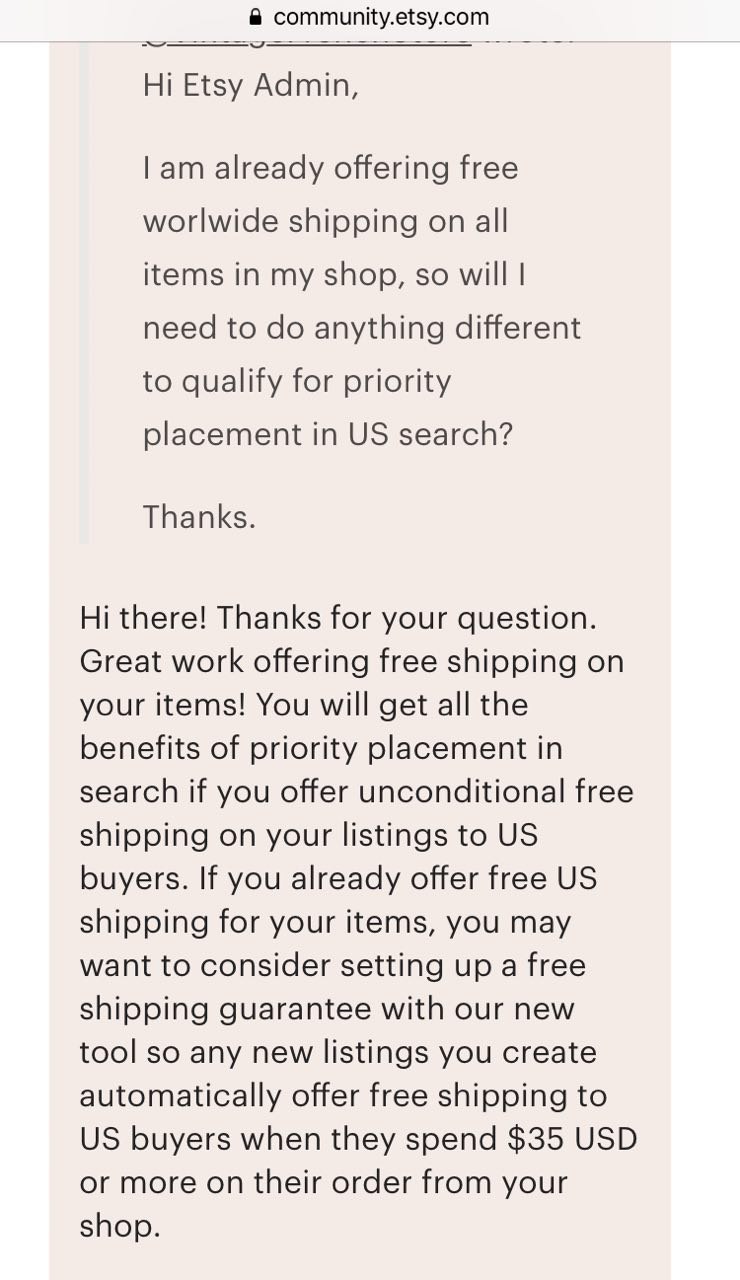Tap the community.etsy.com address bar
The image size is (740, 1280).
click(370, 17)
